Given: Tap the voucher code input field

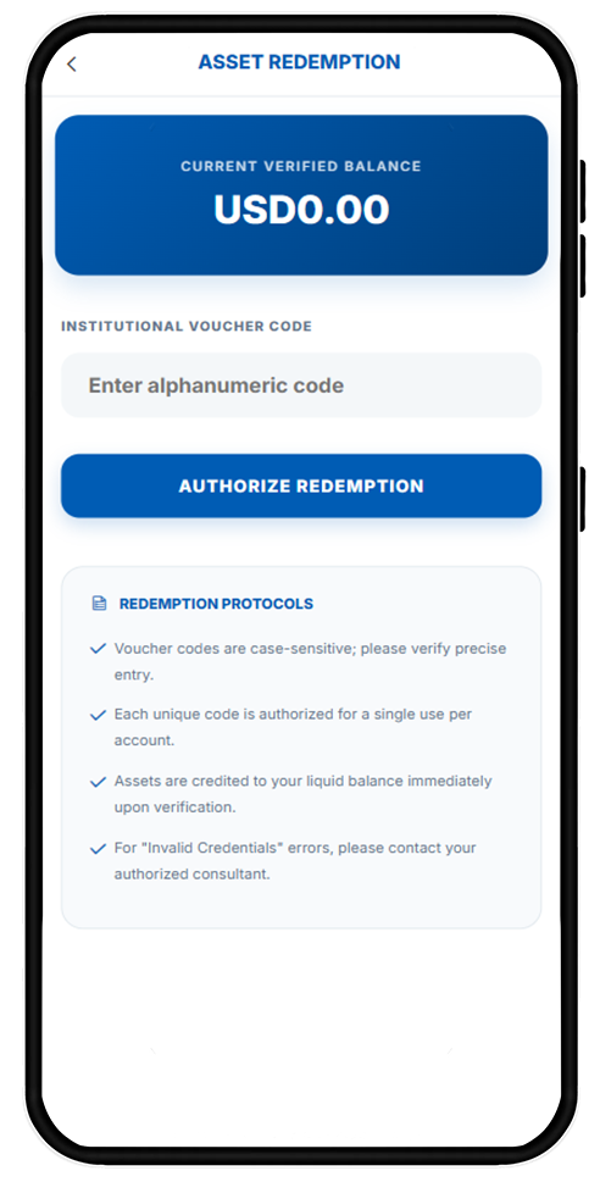Looking at the screenshot, I should pos(300,385).
